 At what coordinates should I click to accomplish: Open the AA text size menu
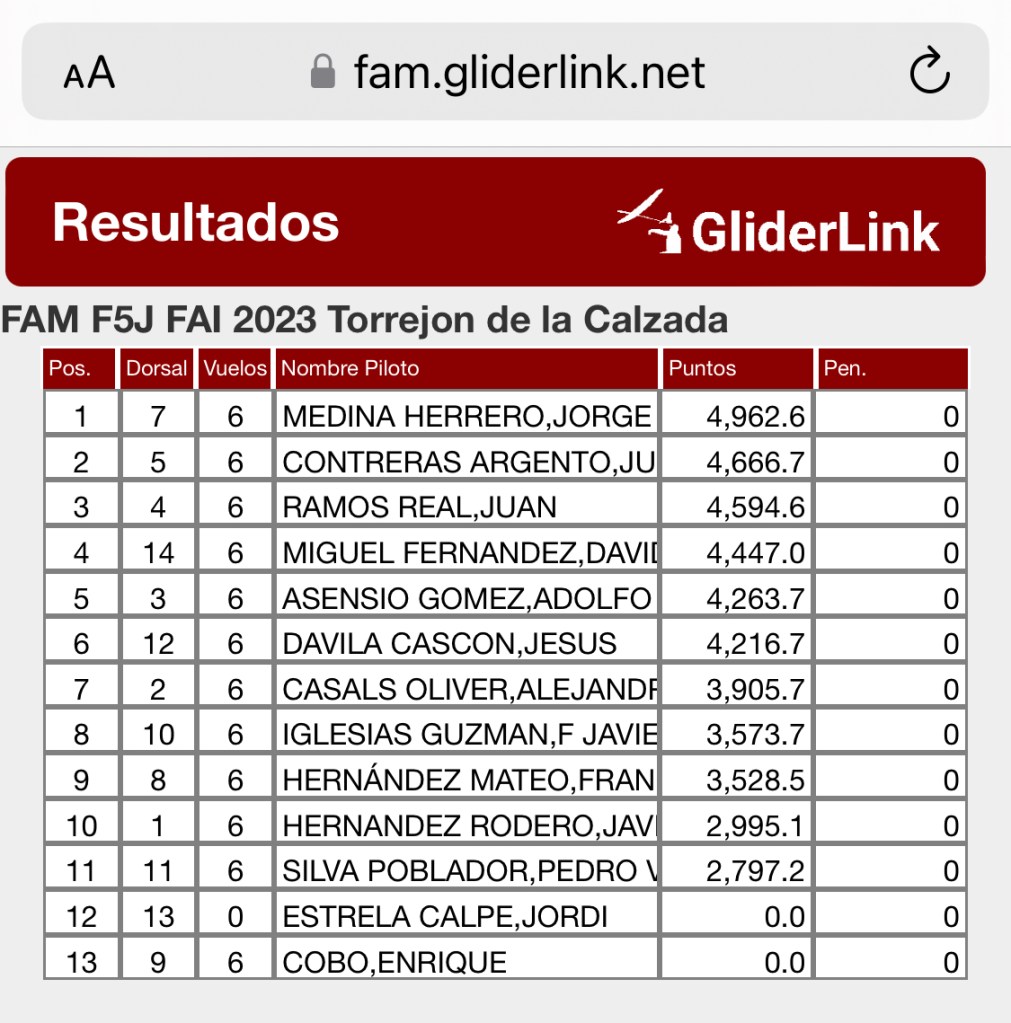click(x=89, y=74)
